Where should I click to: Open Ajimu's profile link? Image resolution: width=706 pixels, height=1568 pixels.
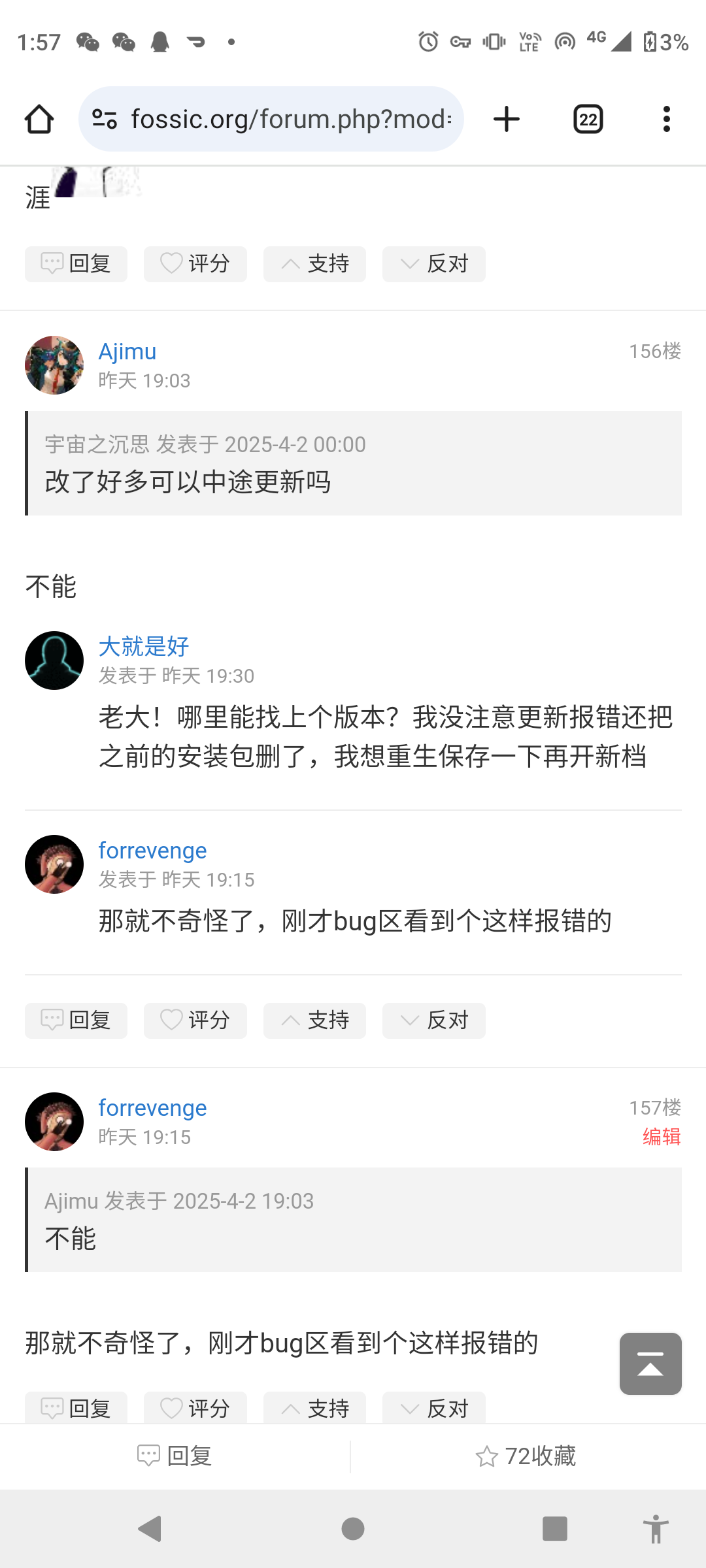coord(127,351)
